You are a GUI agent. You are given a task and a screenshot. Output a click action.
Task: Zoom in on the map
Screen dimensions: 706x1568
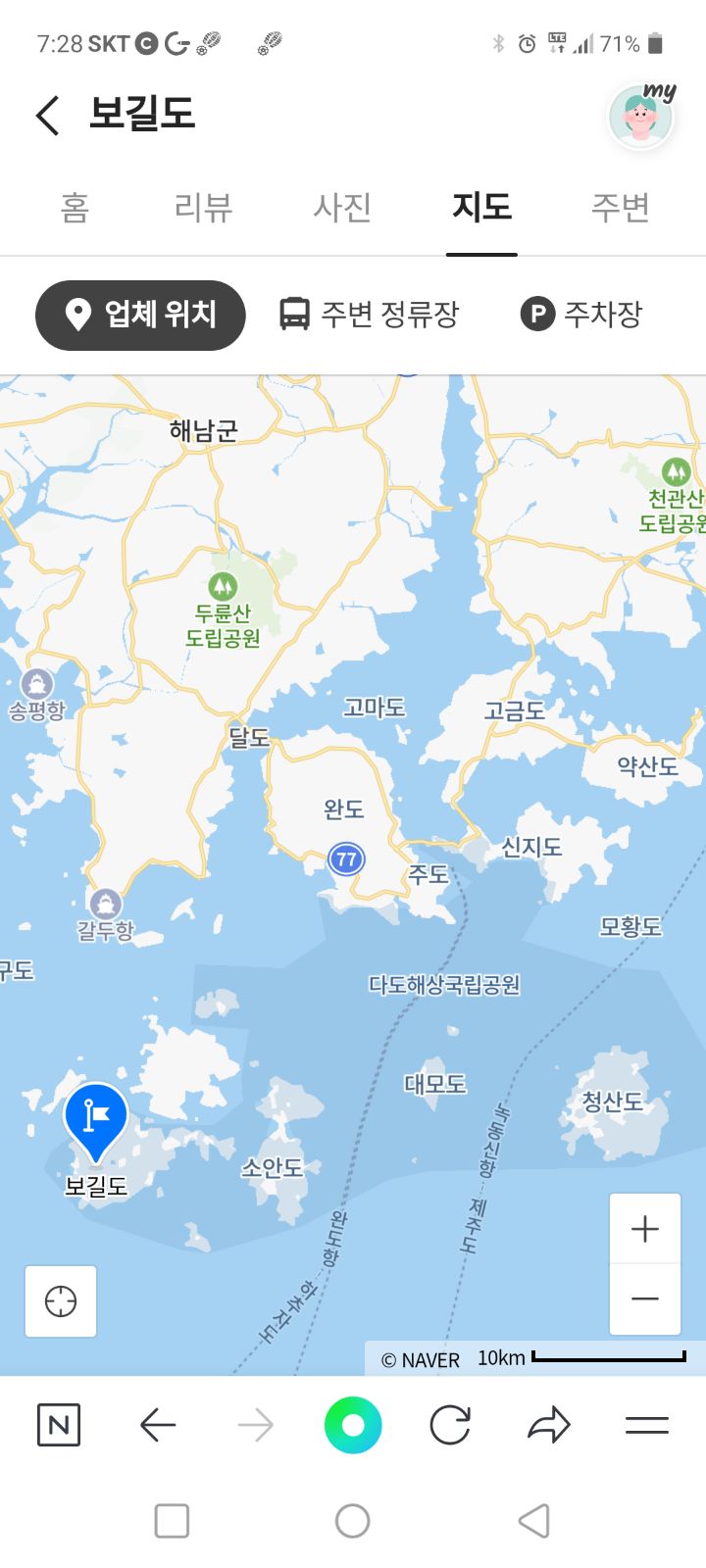tap(645, 1229)
